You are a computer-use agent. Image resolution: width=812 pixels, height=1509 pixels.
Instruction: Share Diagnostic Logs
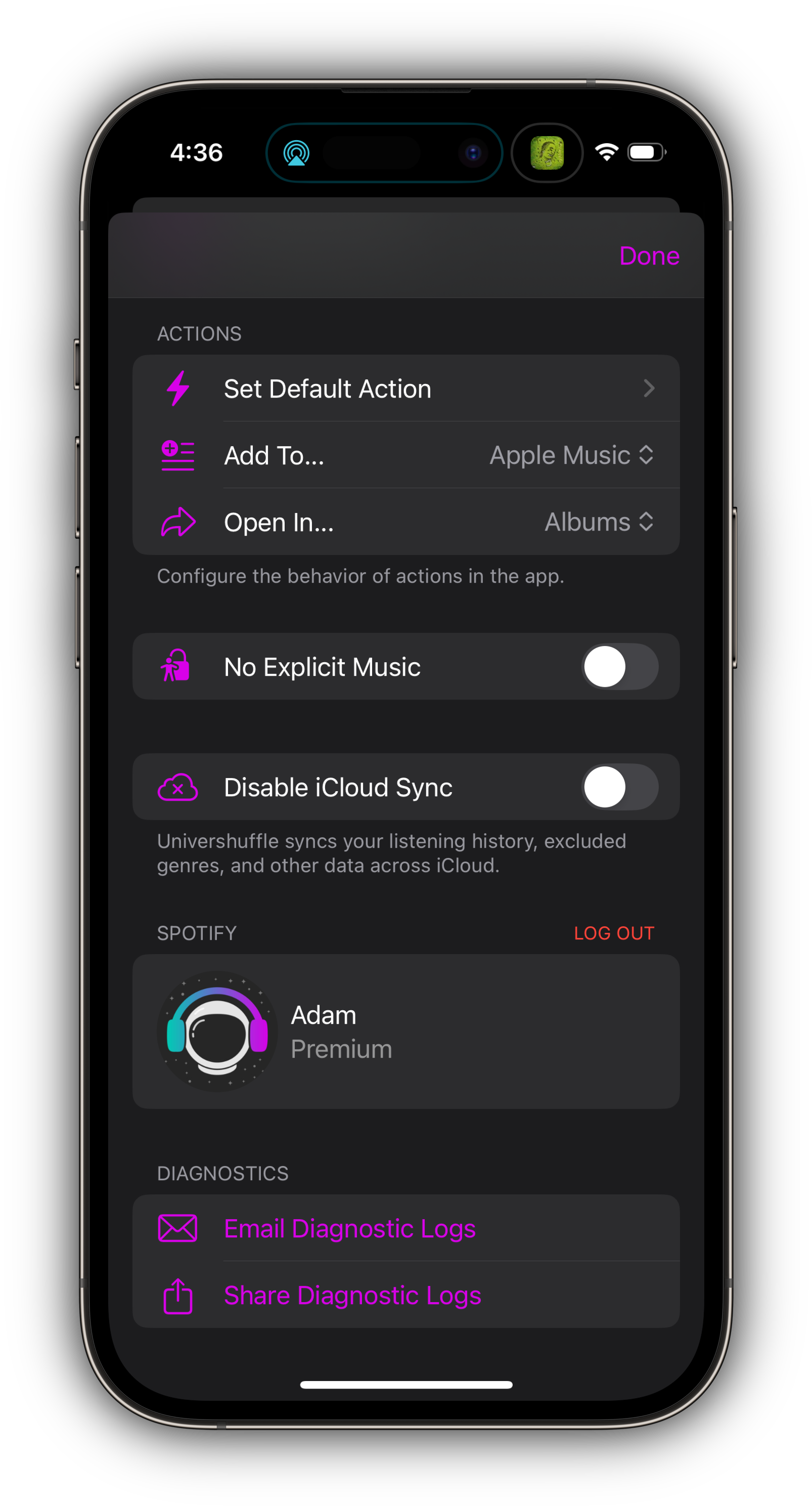(352, 1295)
